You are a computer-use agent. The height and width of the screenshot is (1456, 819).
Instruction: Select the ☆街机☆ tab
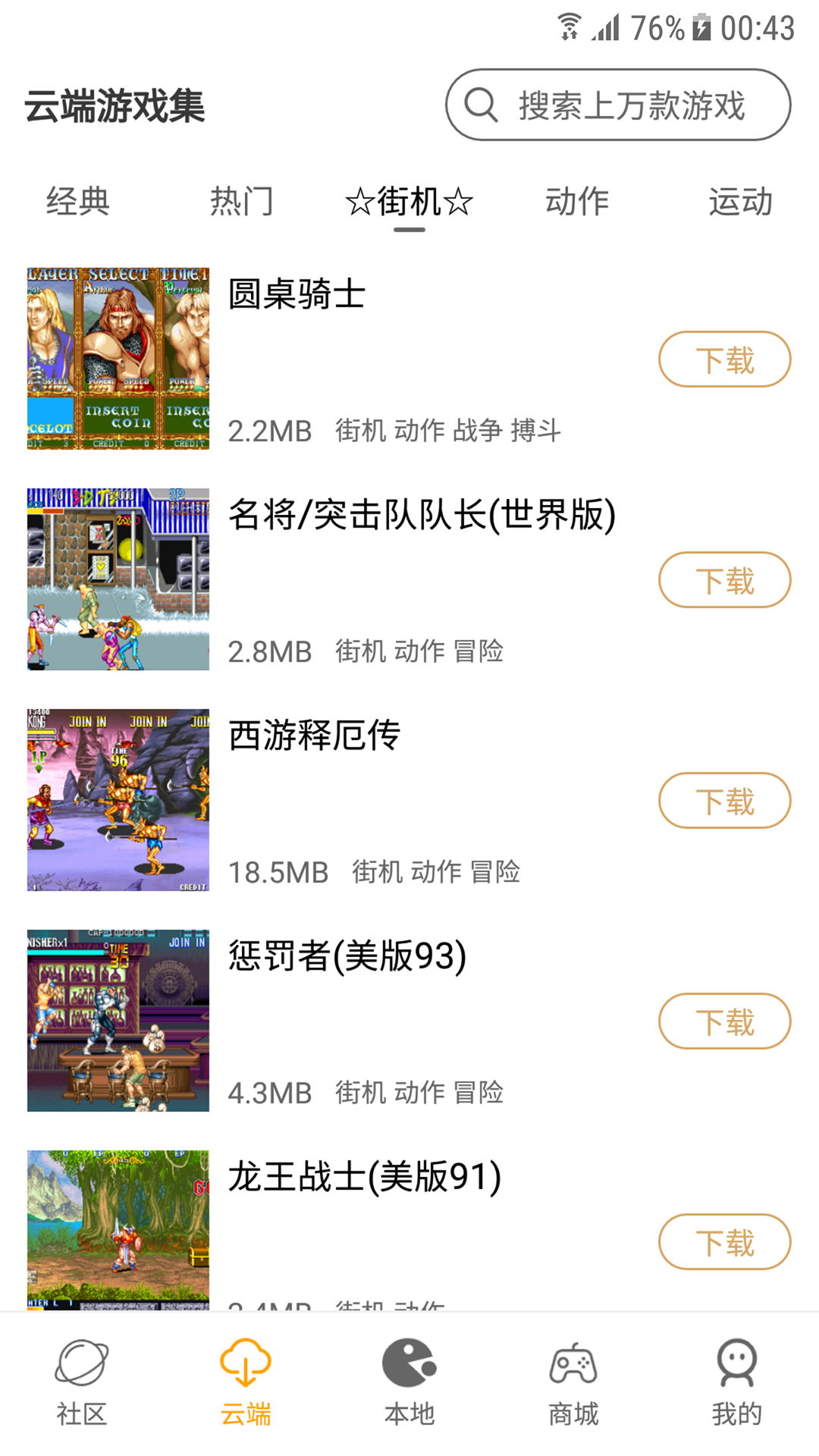[x=409, y=201]
